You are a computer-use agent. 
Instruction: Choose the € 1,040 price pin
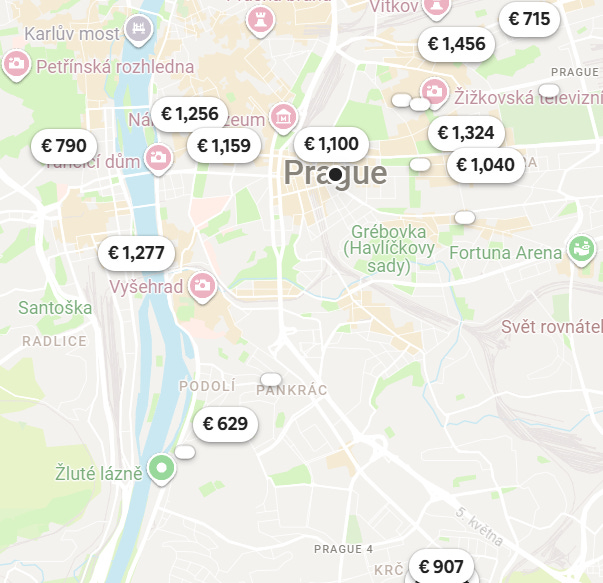[485, 165]
